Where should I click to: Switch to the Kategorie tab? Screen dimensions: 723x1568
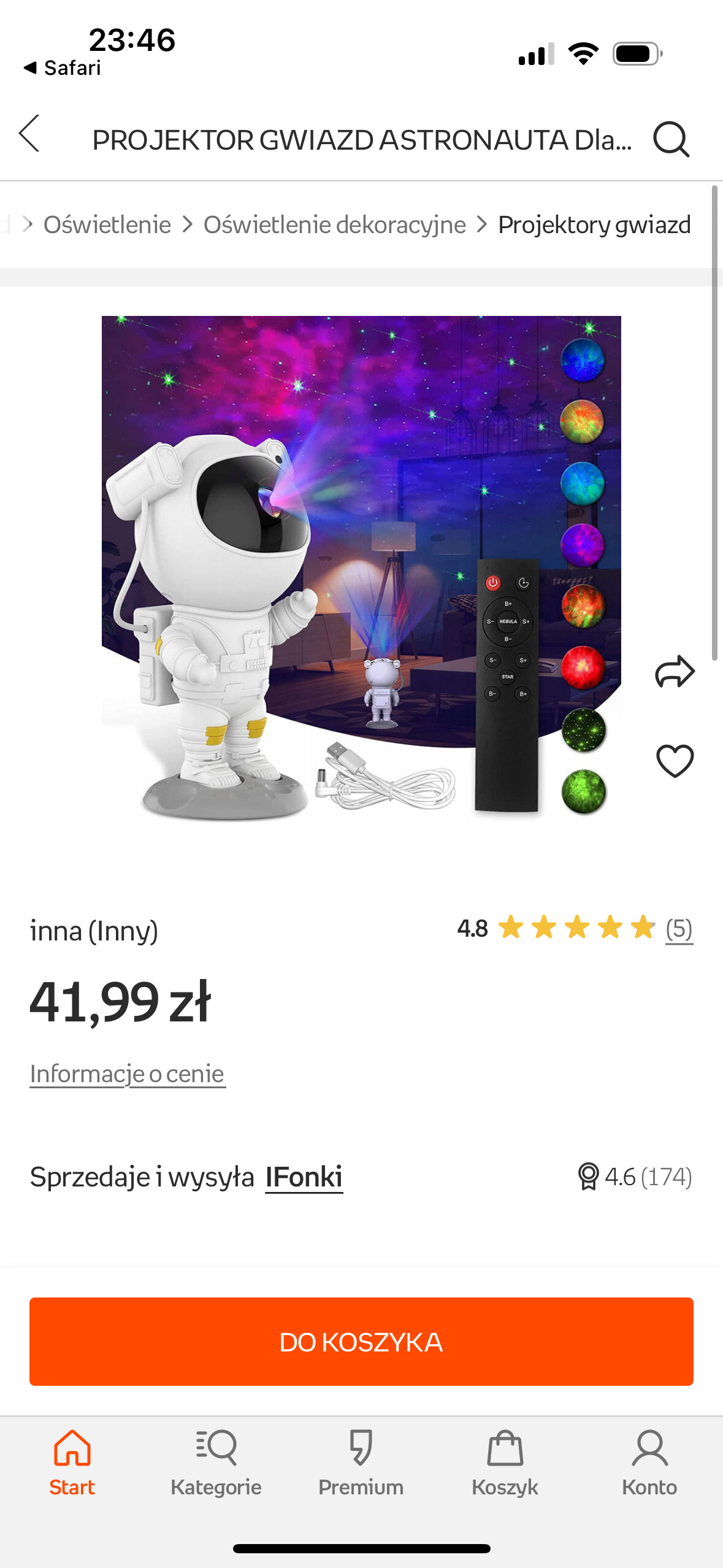point(216,1463)
